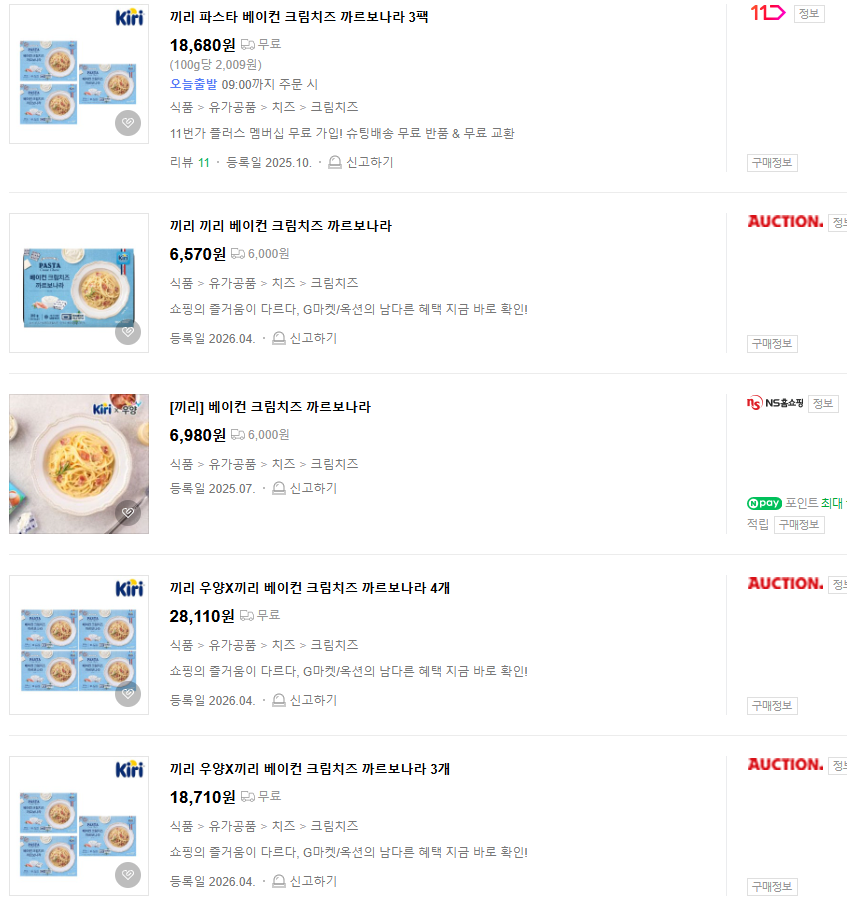
Task: Select 크림치즈 category under the 6,980원 listing
Action: [x=334, y=464]
